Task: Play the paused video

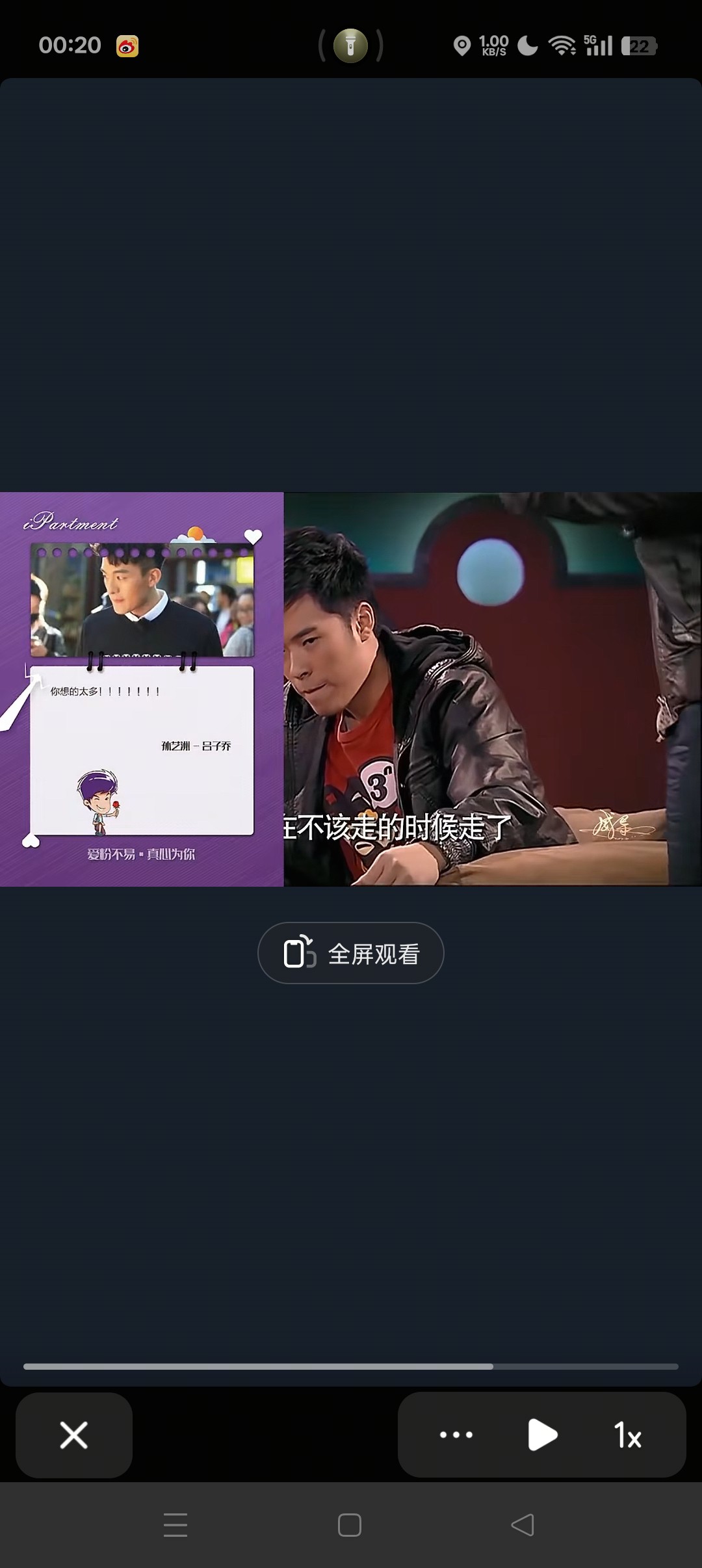Action: pos(542,1435)
